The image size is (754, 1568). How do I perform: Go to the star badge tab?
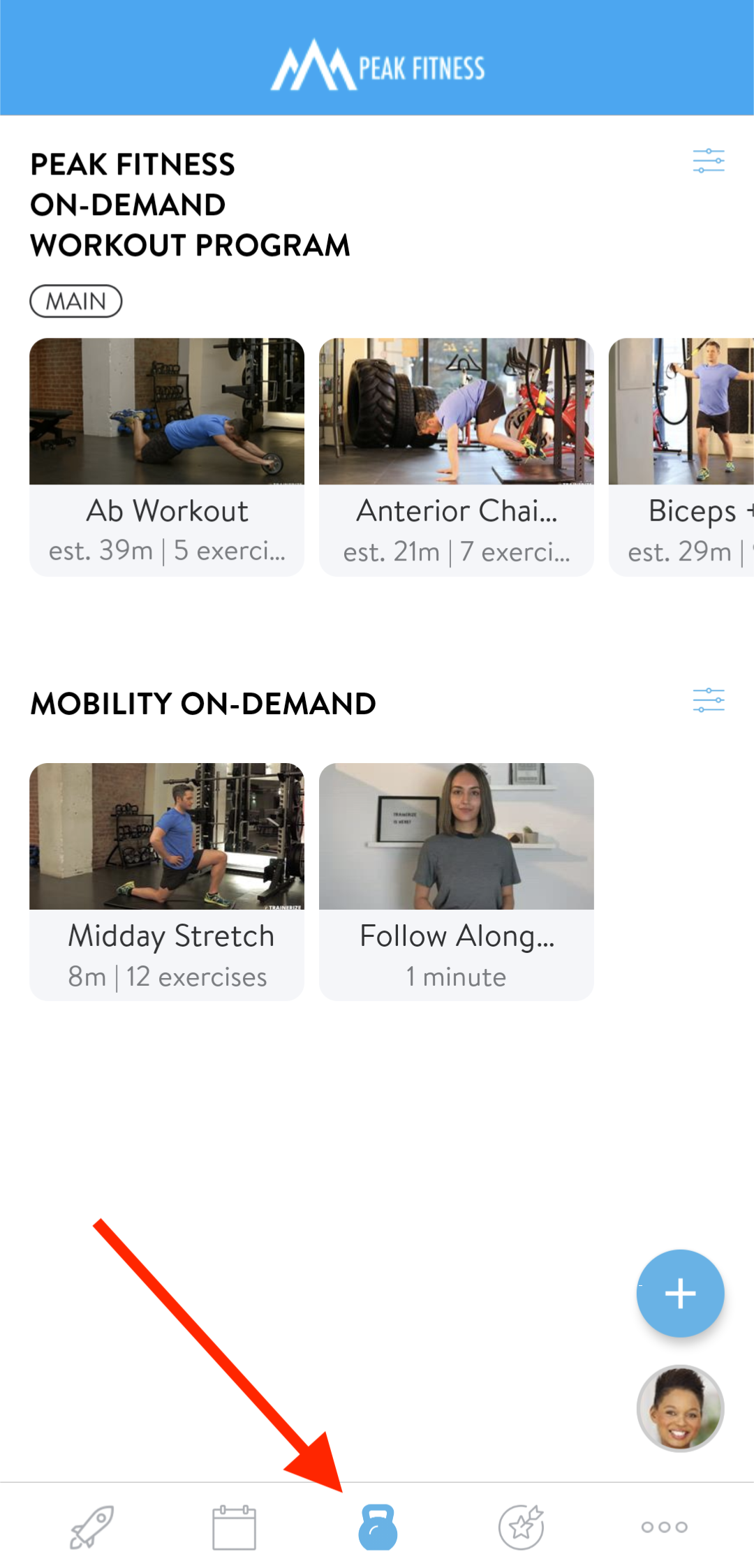point(522,1528)
